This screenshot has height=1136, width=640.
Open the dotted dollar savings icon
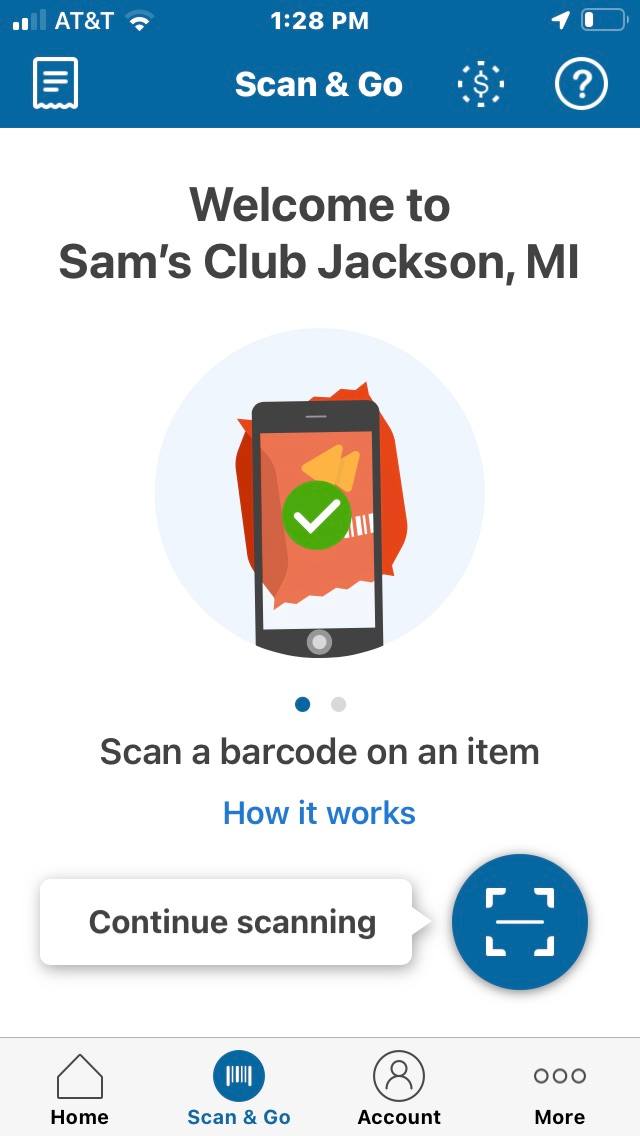pos(481,85)
